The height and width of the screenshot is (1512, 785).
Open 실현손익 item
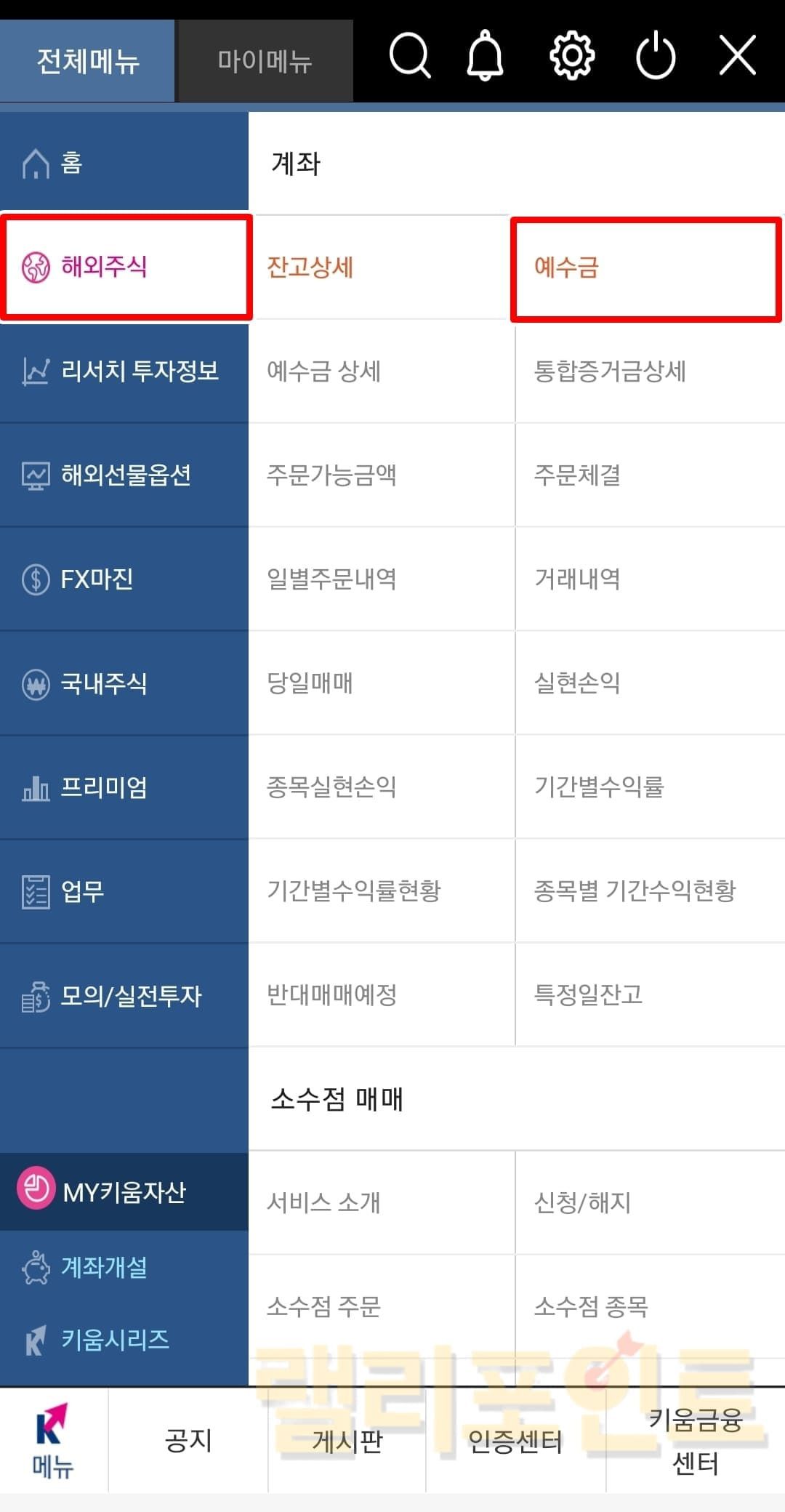tap(649, 683)
